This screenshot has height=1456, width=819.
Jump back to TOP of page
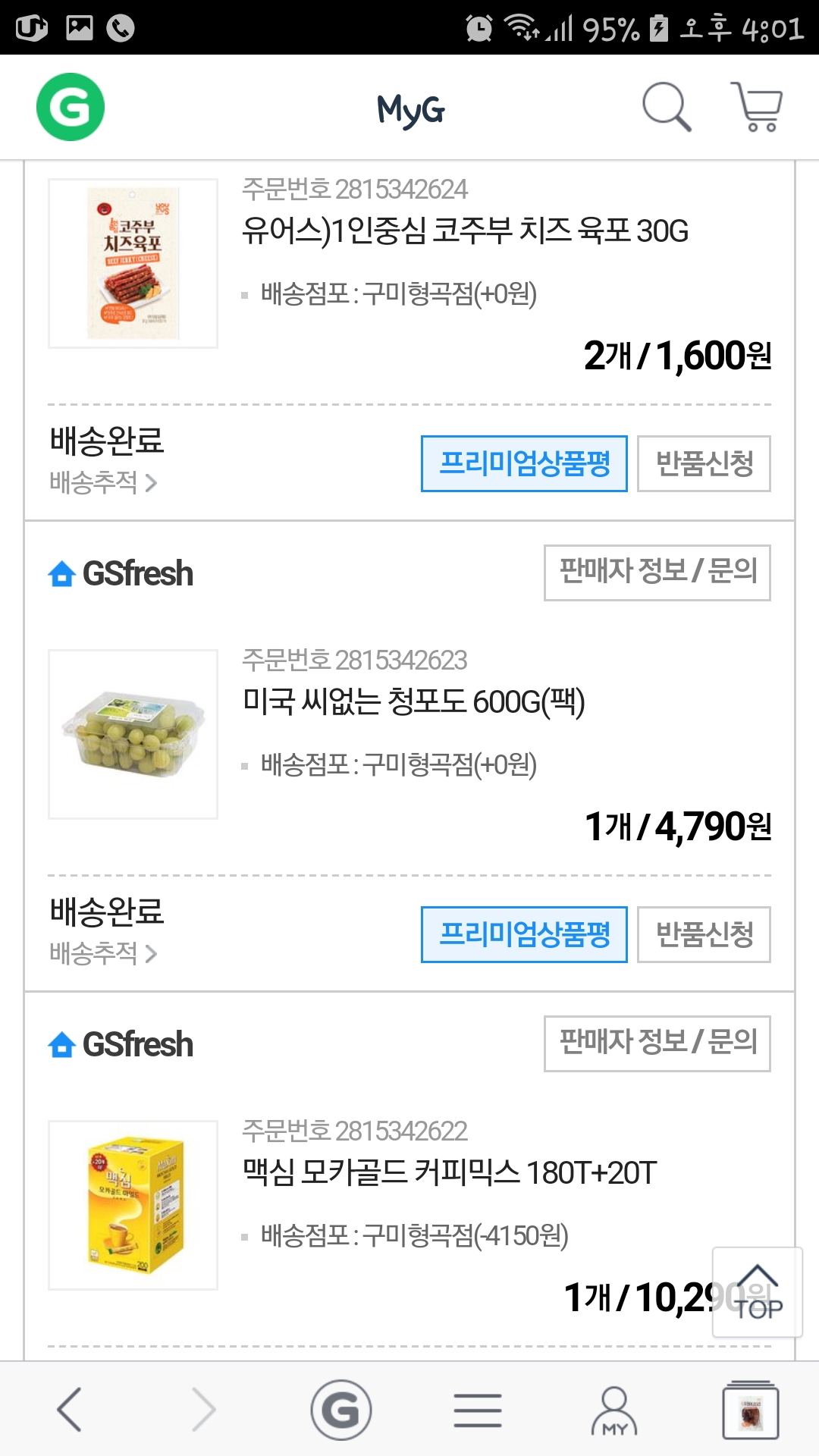[757, 1292]
